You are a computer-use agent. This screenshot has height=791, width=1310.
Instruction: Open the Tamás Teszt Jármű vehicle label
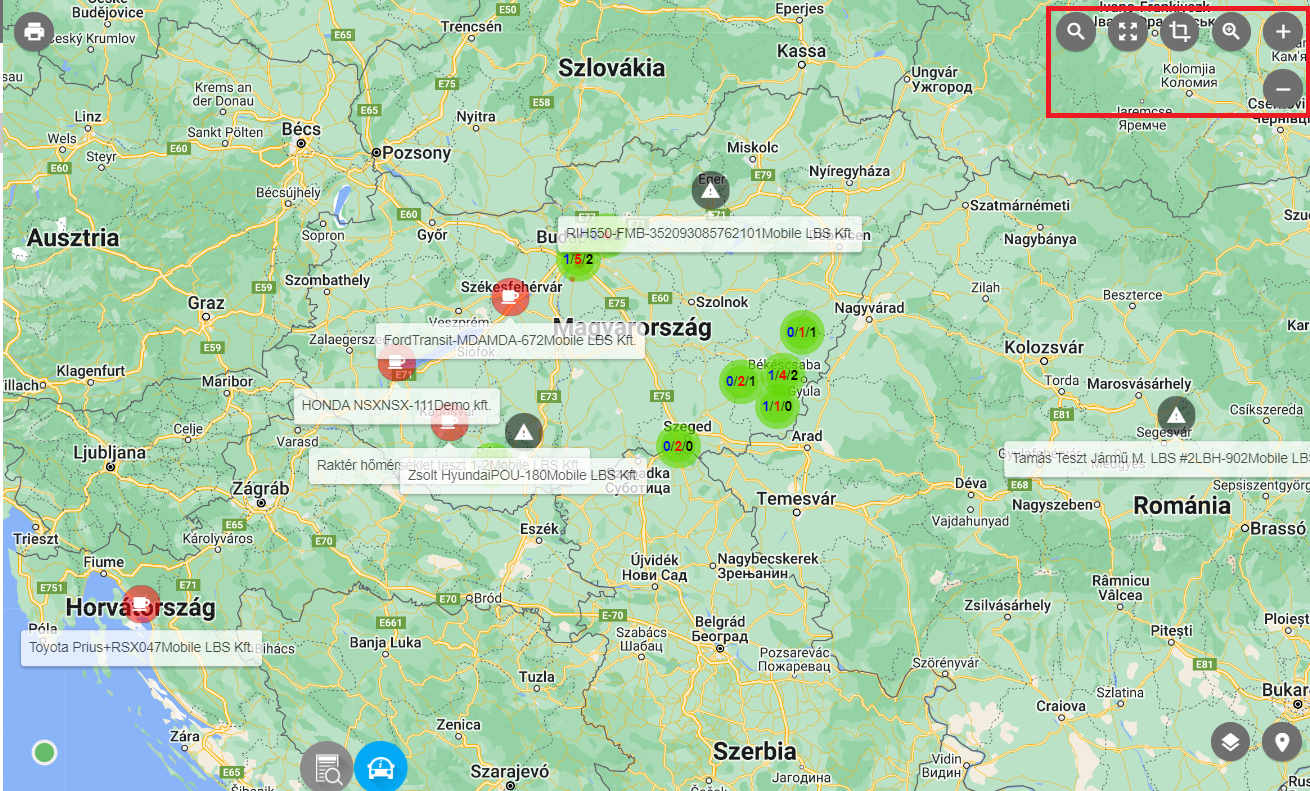pyautogui.click(x=1160, y=458)
